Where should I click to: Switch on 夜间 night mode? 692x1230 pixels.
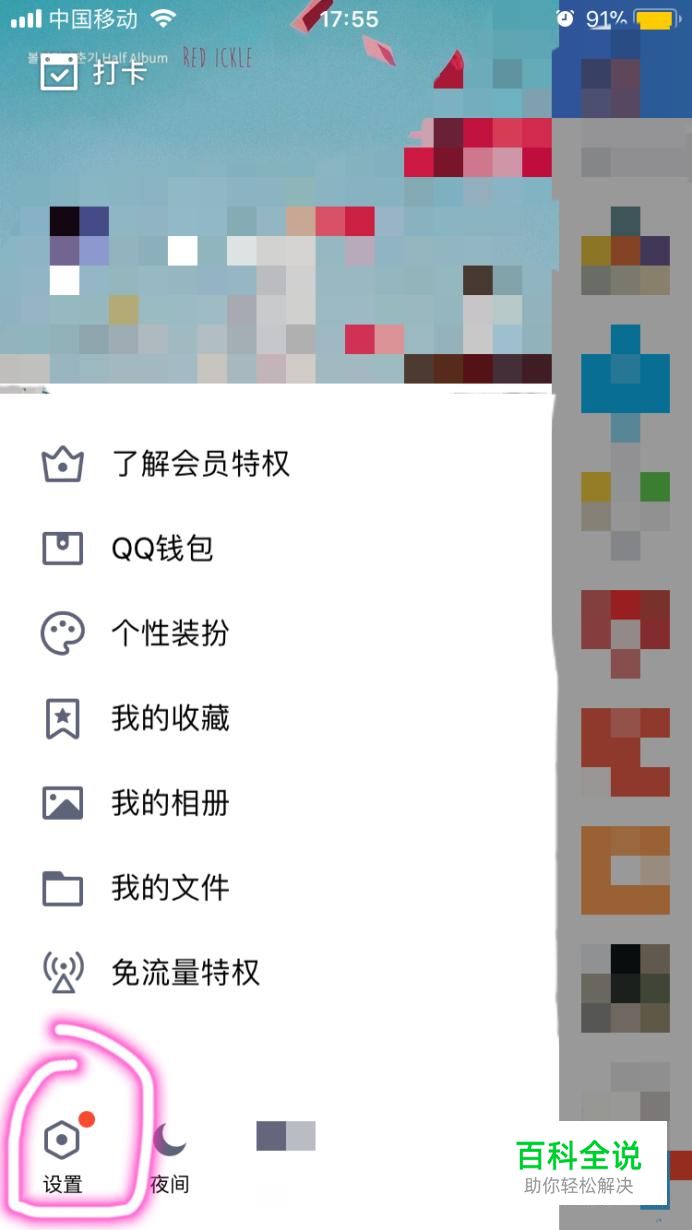point(169,1155)
